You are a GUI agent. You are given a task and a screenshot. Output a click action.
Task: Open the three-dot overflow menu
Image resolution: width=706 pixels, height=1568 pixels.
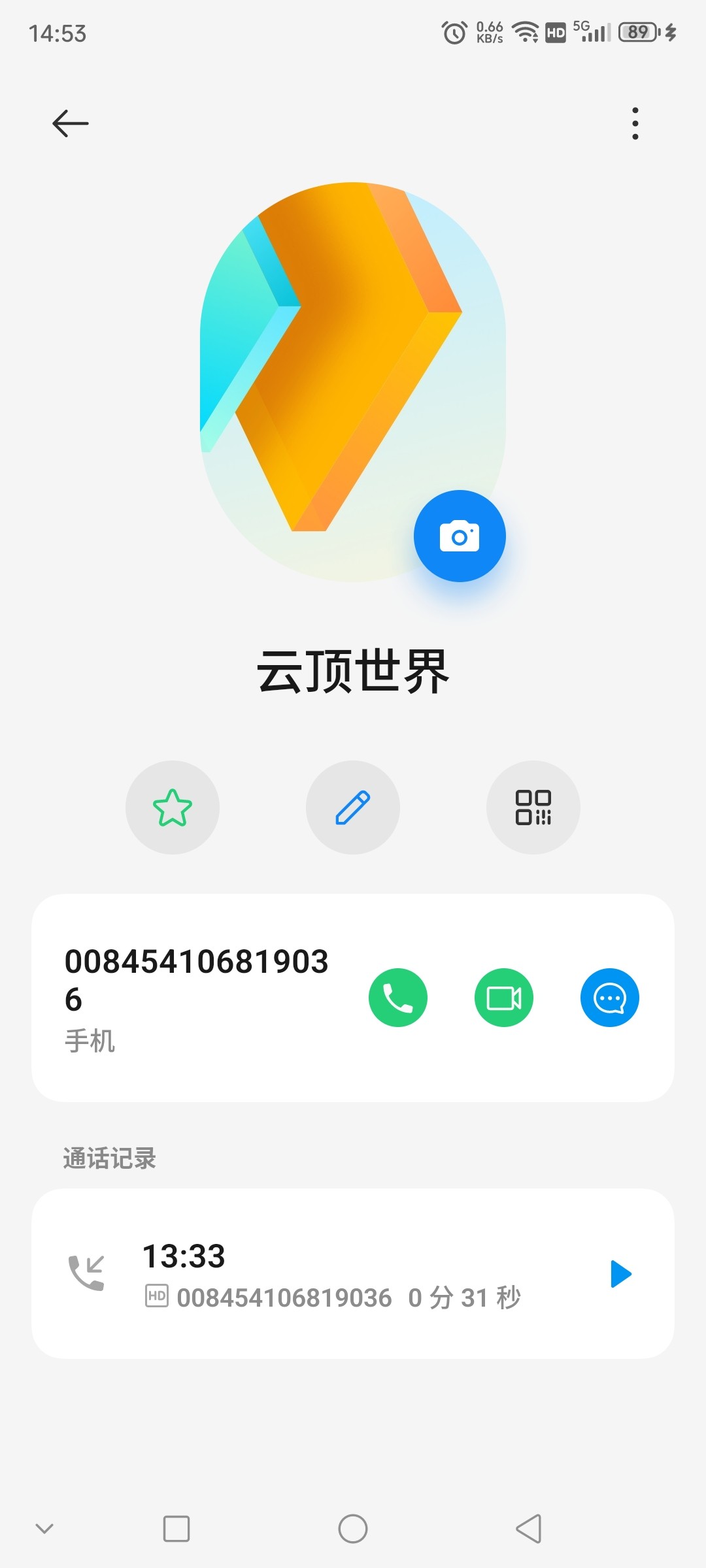pyautogui.click(x=635, y=123)
